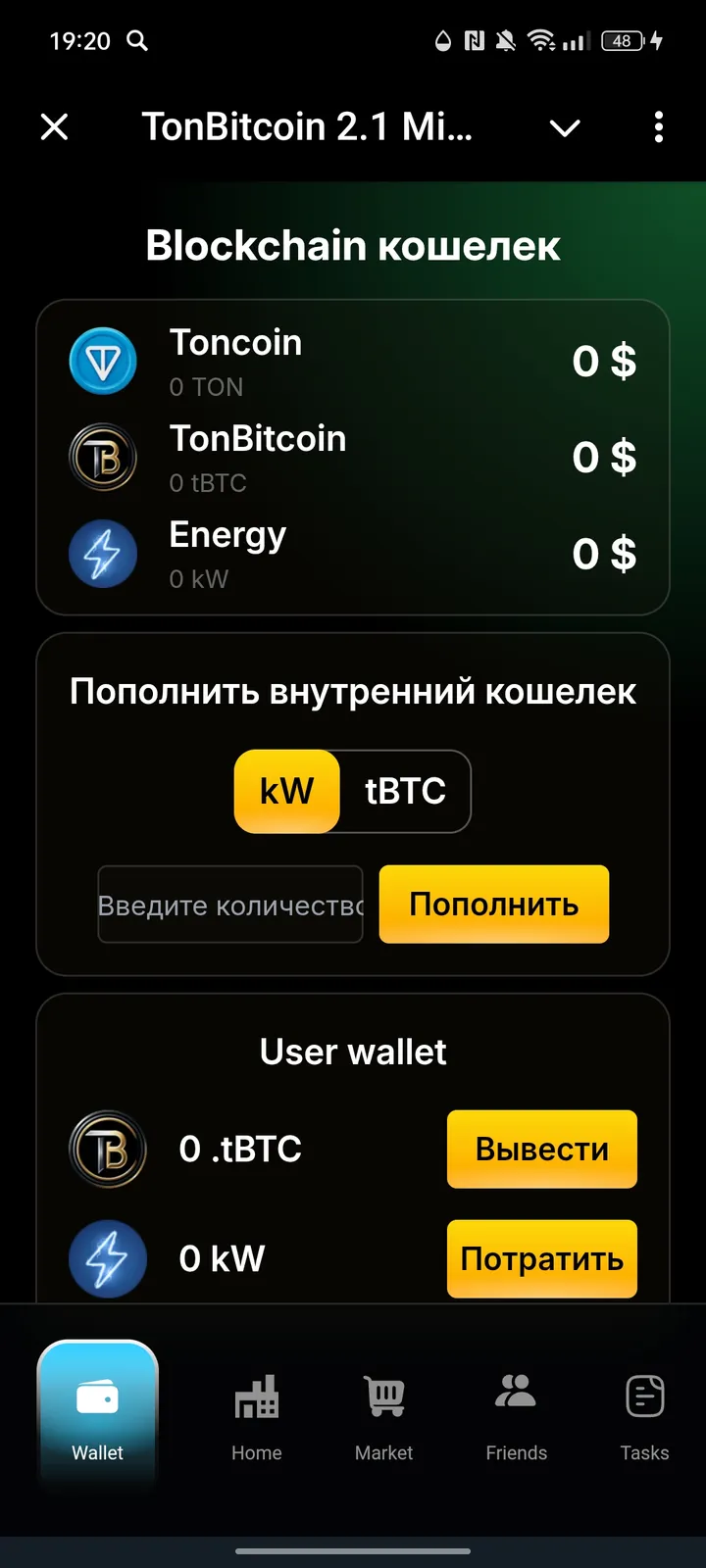Viewport: 706px width, 1568px height.
Task: Click the Введите количество input field
Action: coord(230,905)
